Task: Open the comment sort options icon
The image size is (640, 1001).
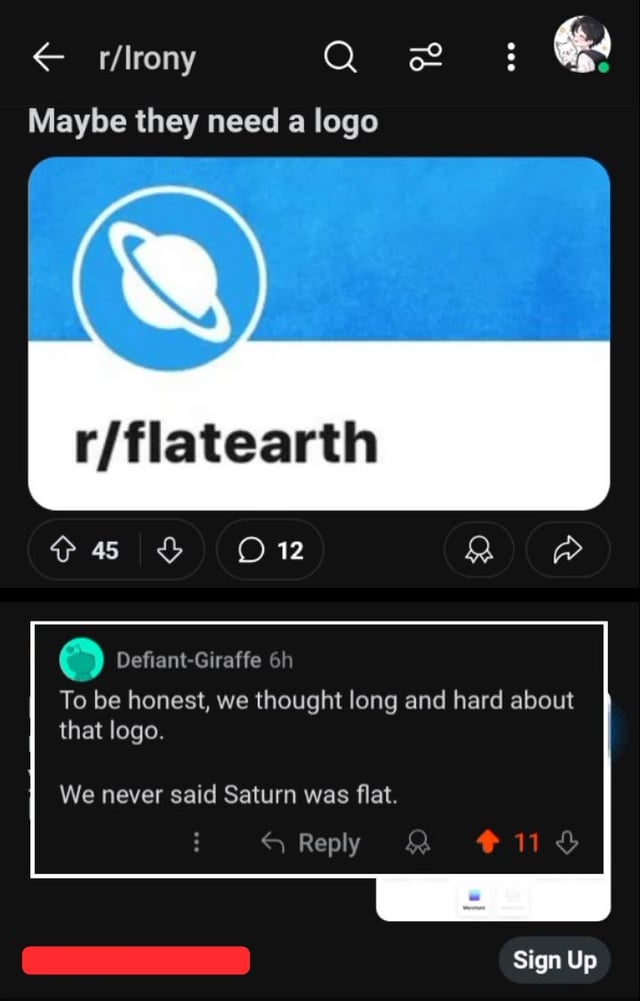Action: 426,59
